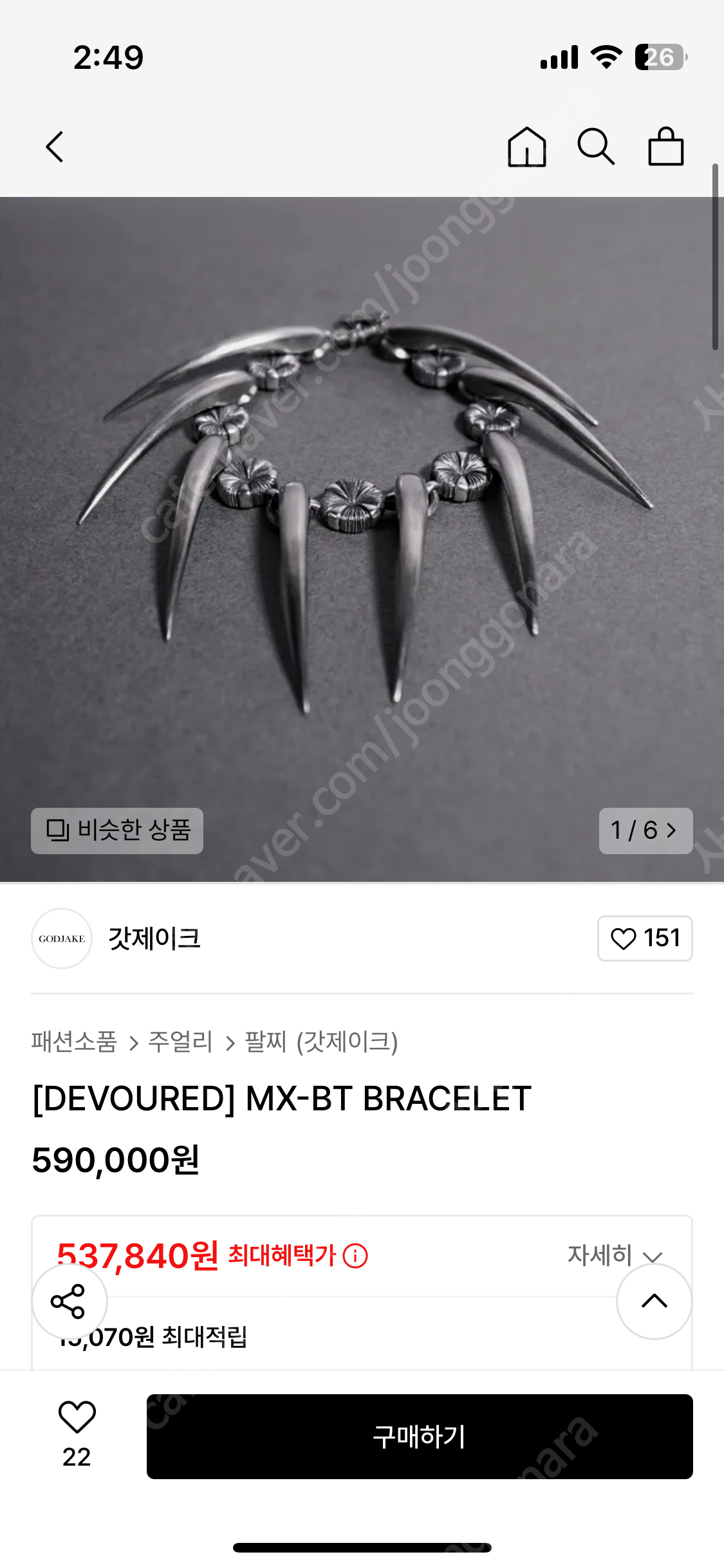Jump back to the top of the page

(654, 1302)
